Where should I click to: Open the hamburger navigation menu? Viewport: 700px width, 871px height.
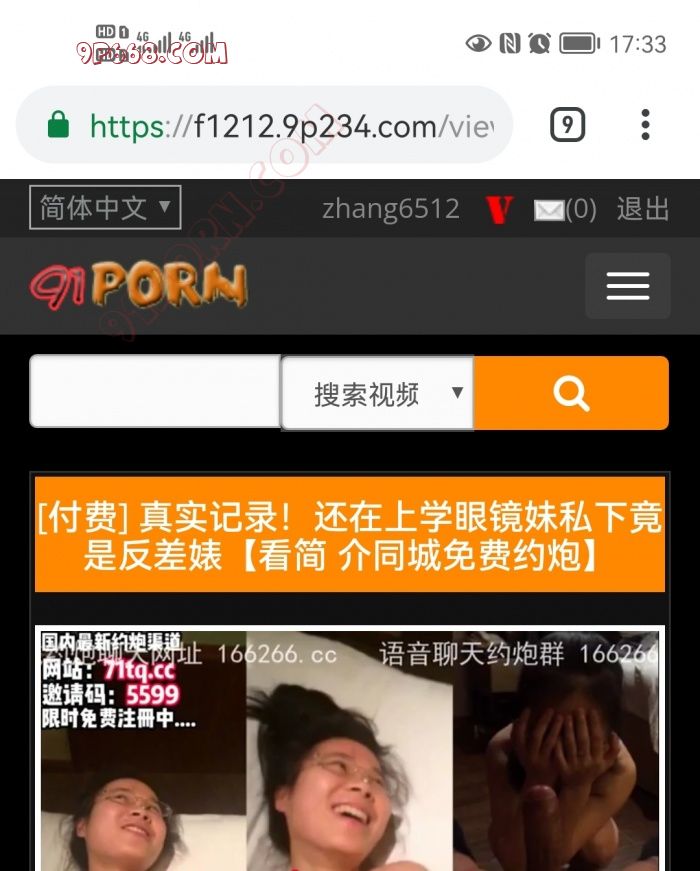pos(627,286)
